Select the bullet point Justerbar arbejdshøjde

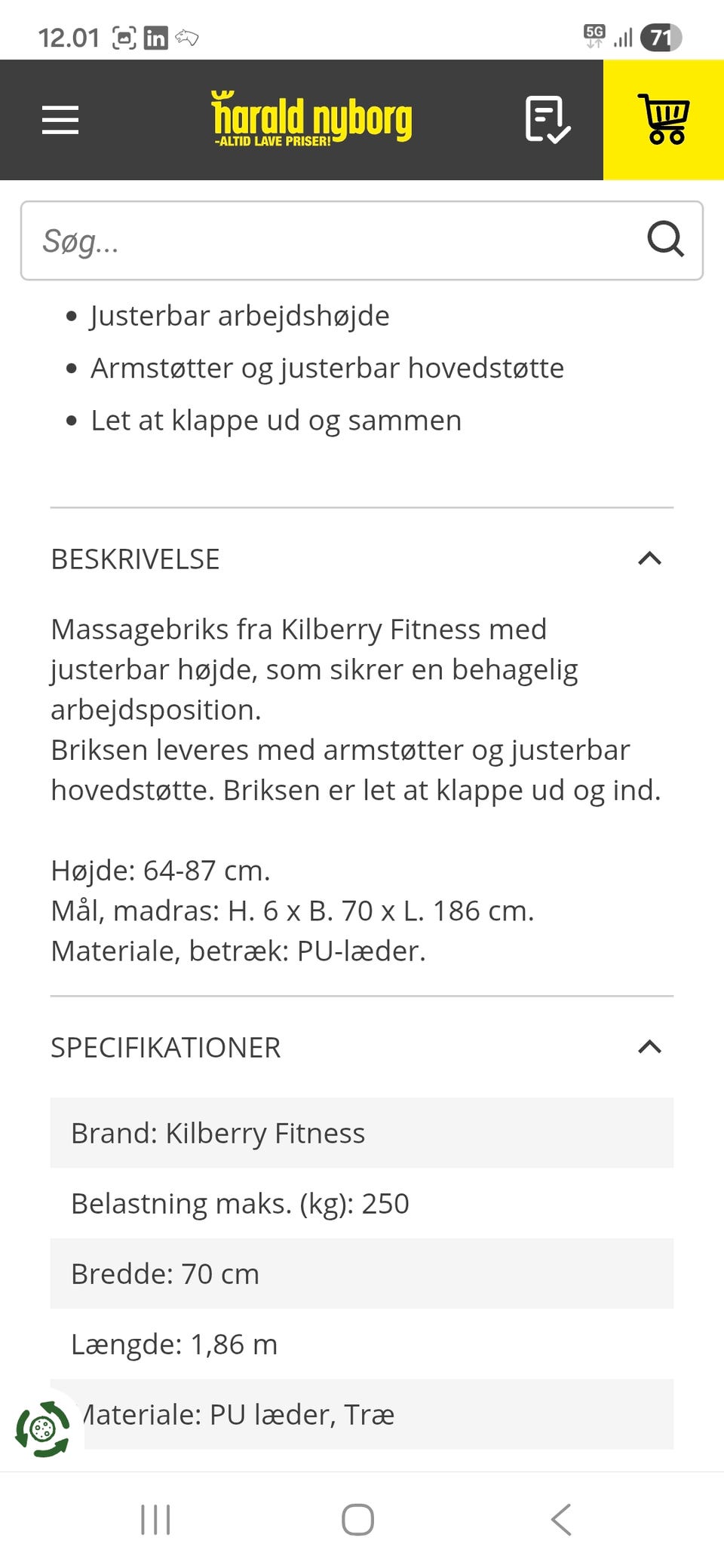(239, 315)
